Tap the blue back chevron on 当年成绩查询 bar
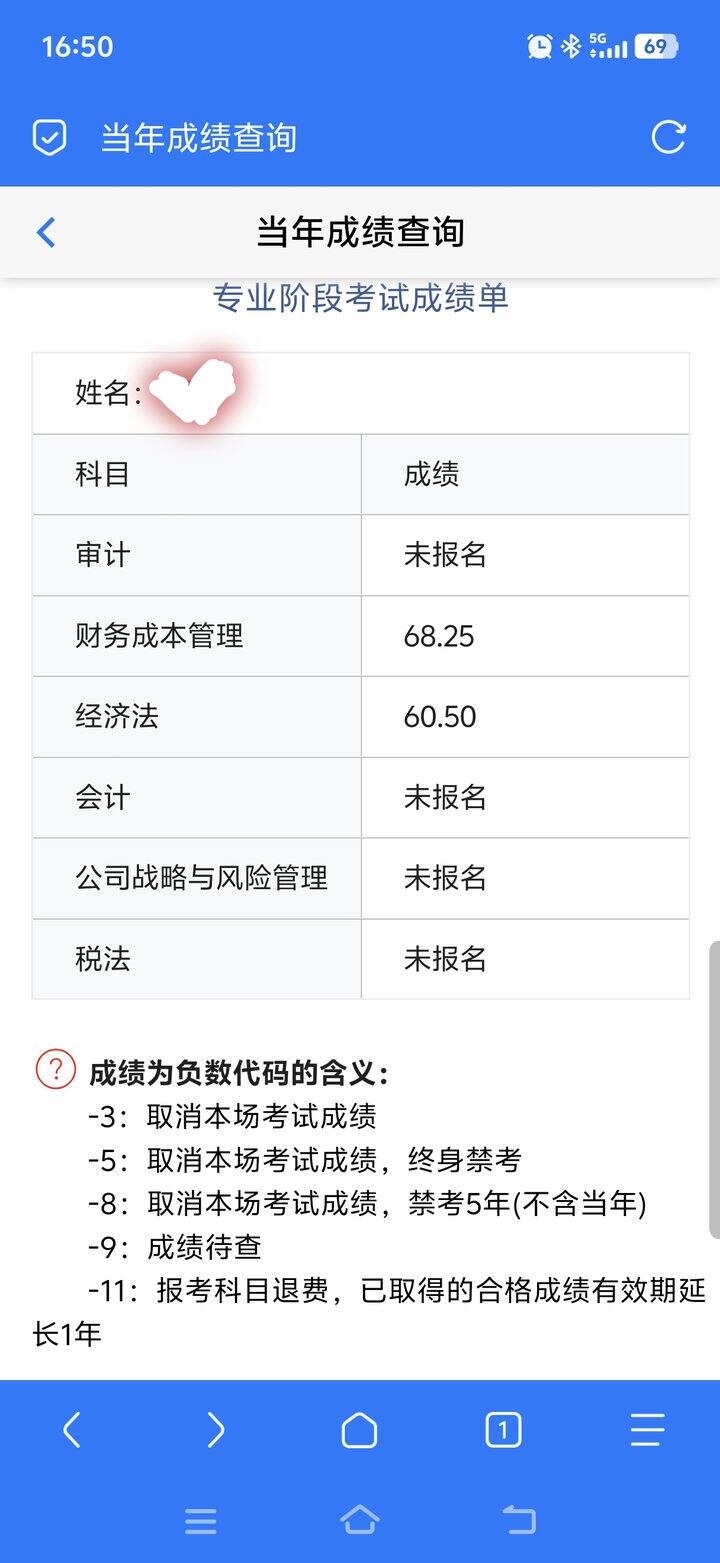Viewport: 720px width, 1563px height. pos(44,231)
